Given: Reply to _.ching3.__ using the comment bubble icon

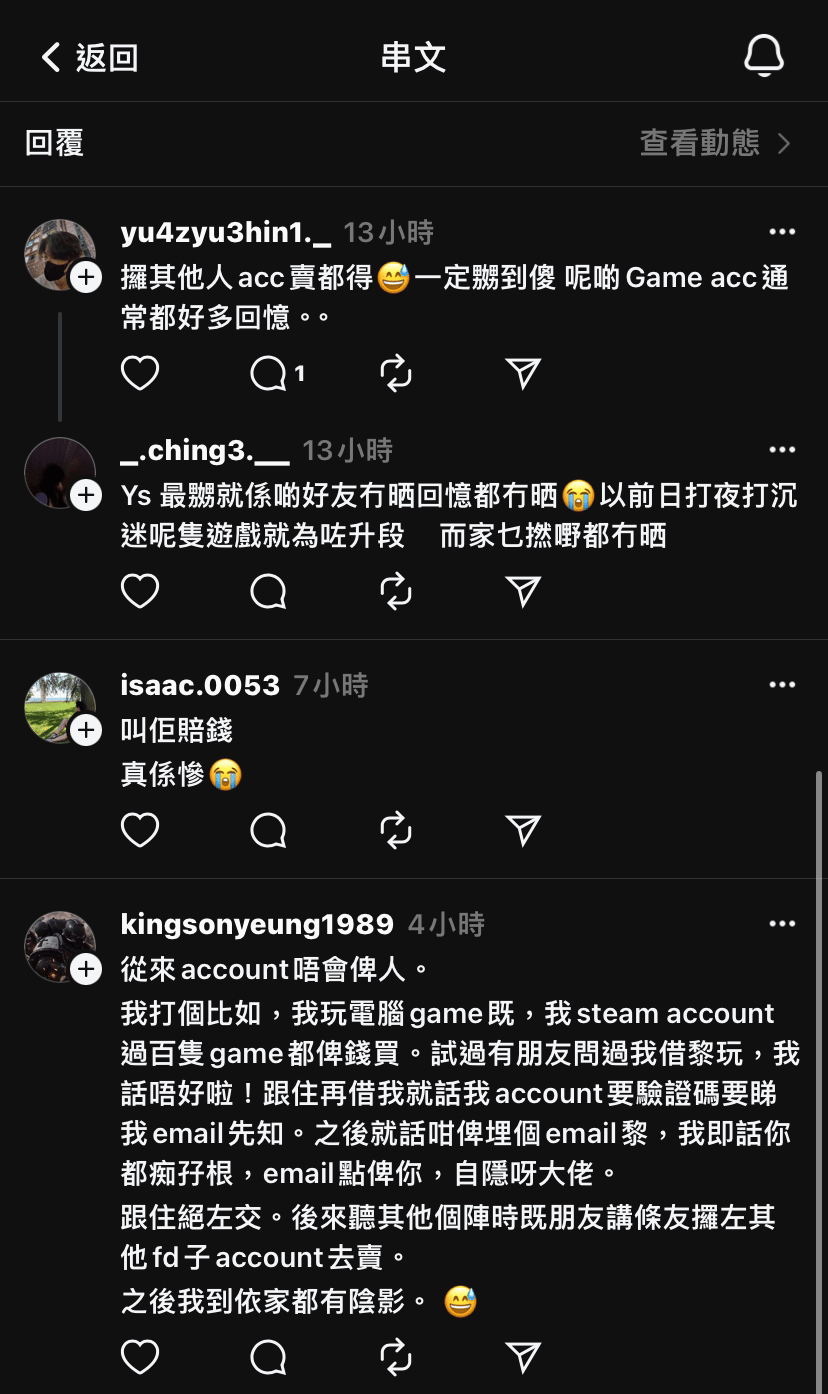Looking at the screenshot, I should [267, 590].
